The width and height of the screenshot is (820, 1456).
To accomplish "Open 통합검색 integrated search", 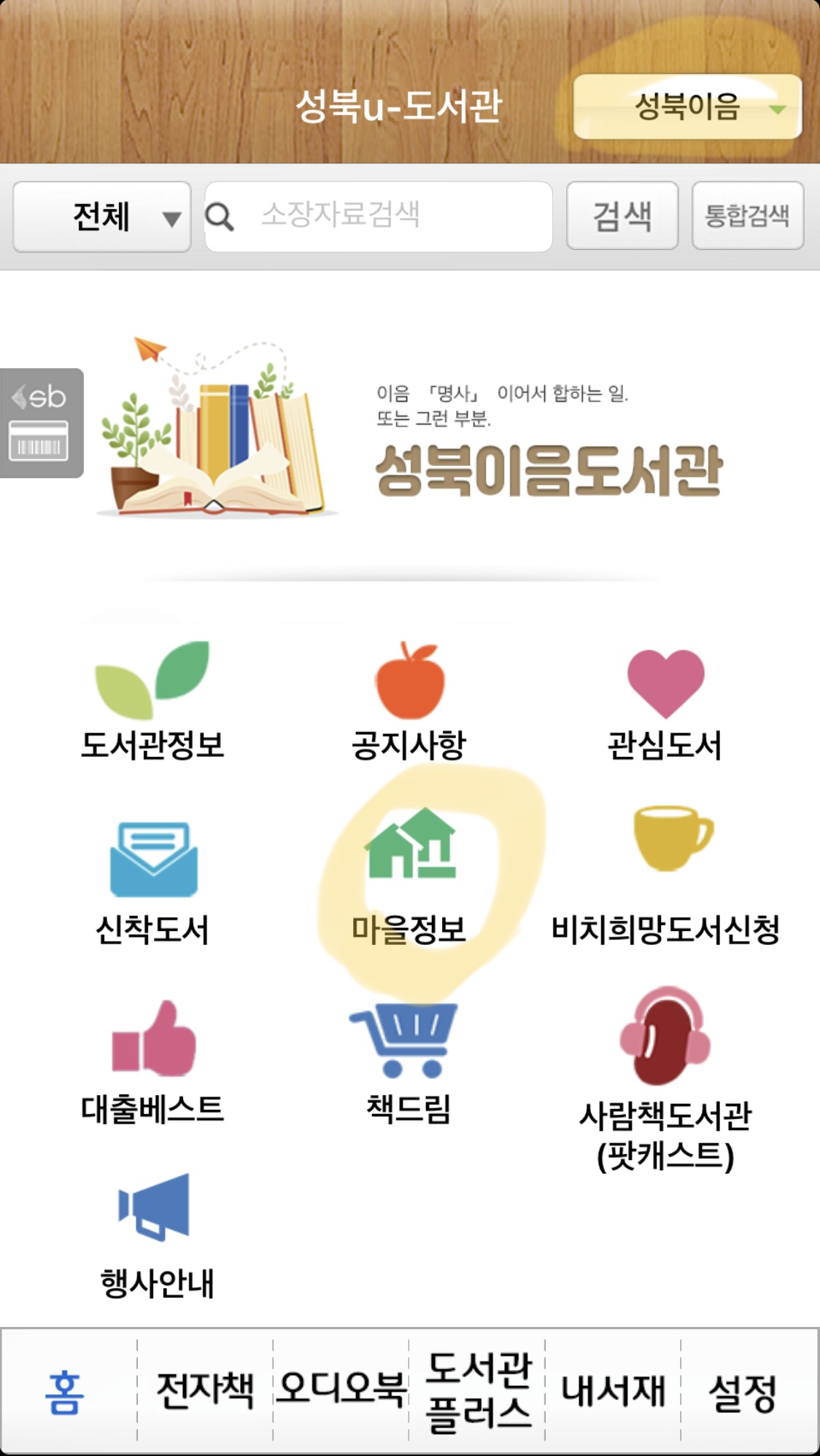I will coord(747,216).
